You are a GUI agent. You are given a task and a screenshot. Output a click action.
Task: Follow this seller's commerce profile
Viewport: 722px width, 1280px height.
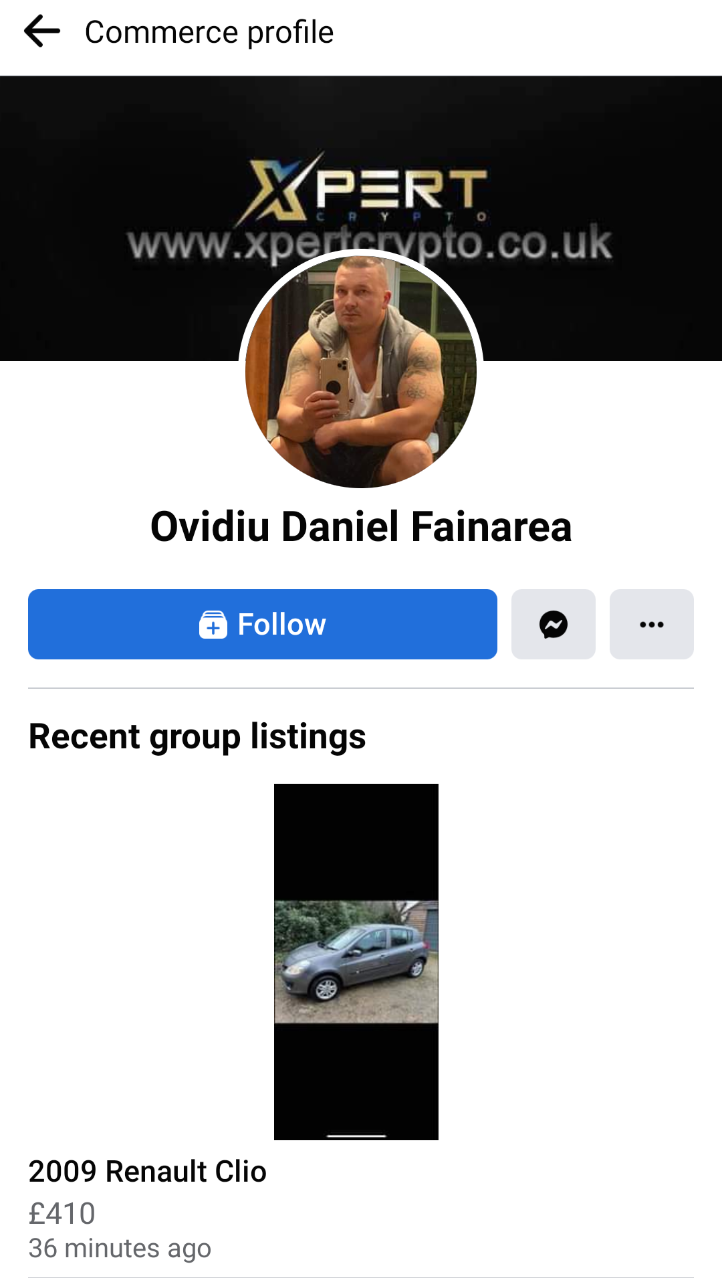click(x=262, y=624)
